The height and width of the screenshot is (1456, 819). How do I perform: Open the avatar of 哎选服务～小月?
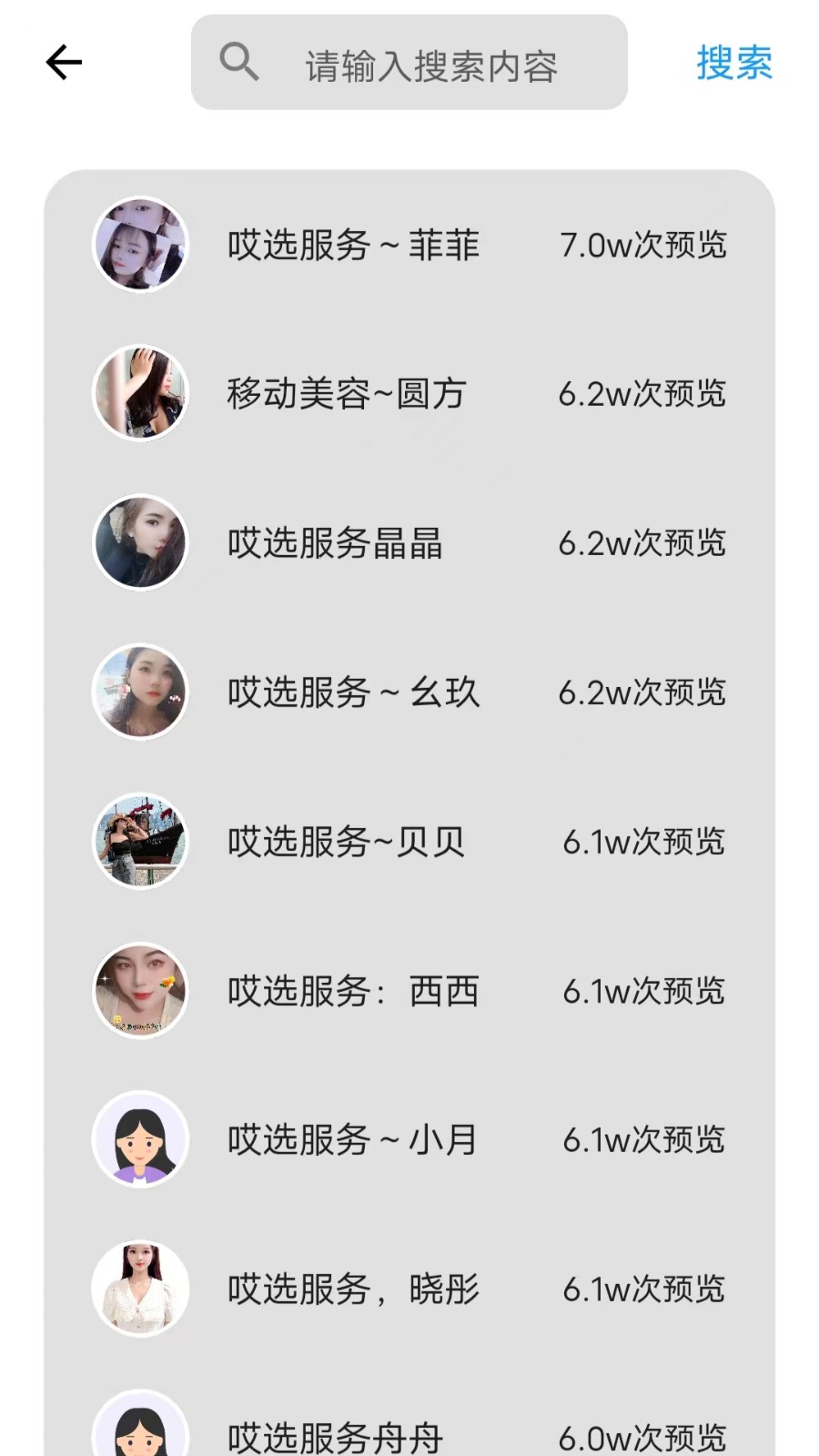[x=140, y=1139]
